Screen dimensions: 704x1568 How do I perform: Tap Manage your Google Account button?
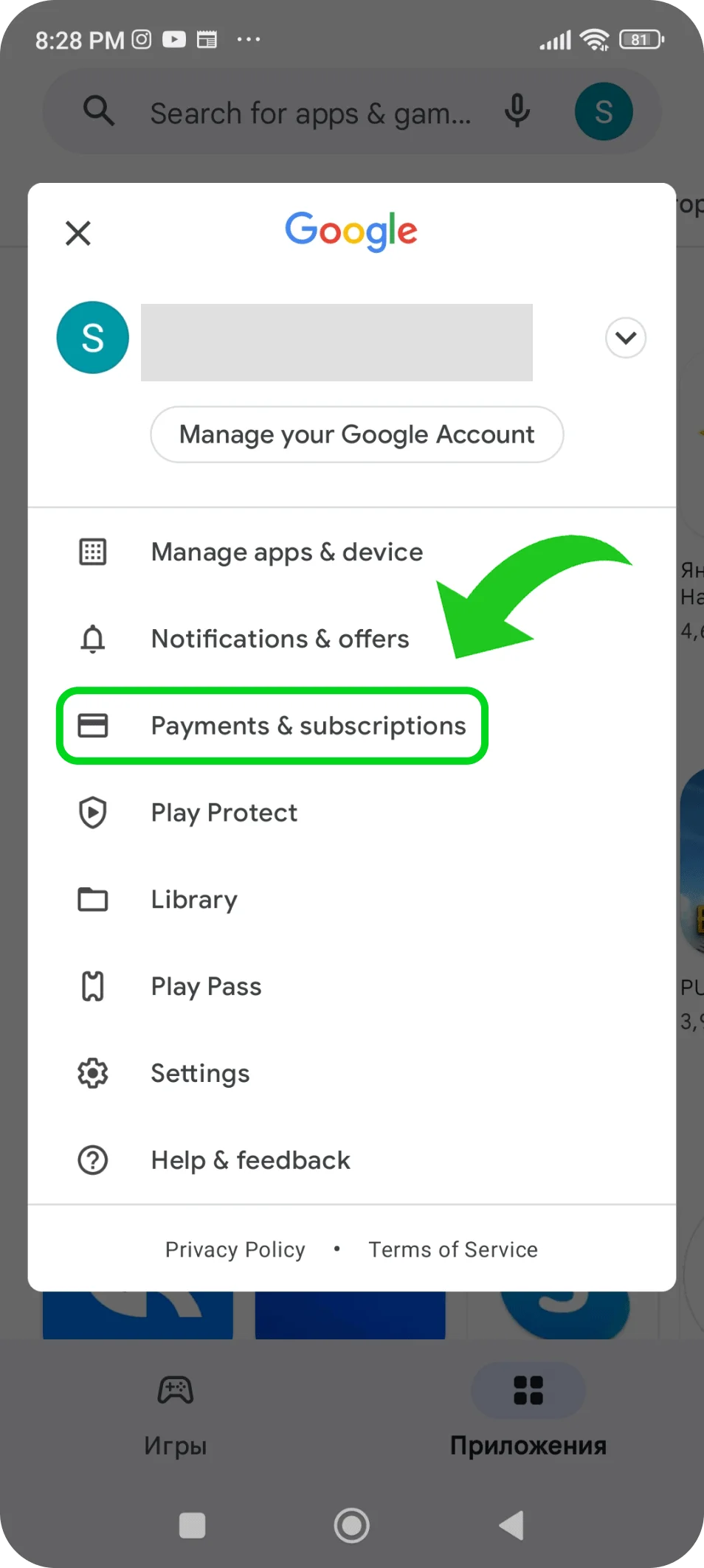click(x=356, y=434)
